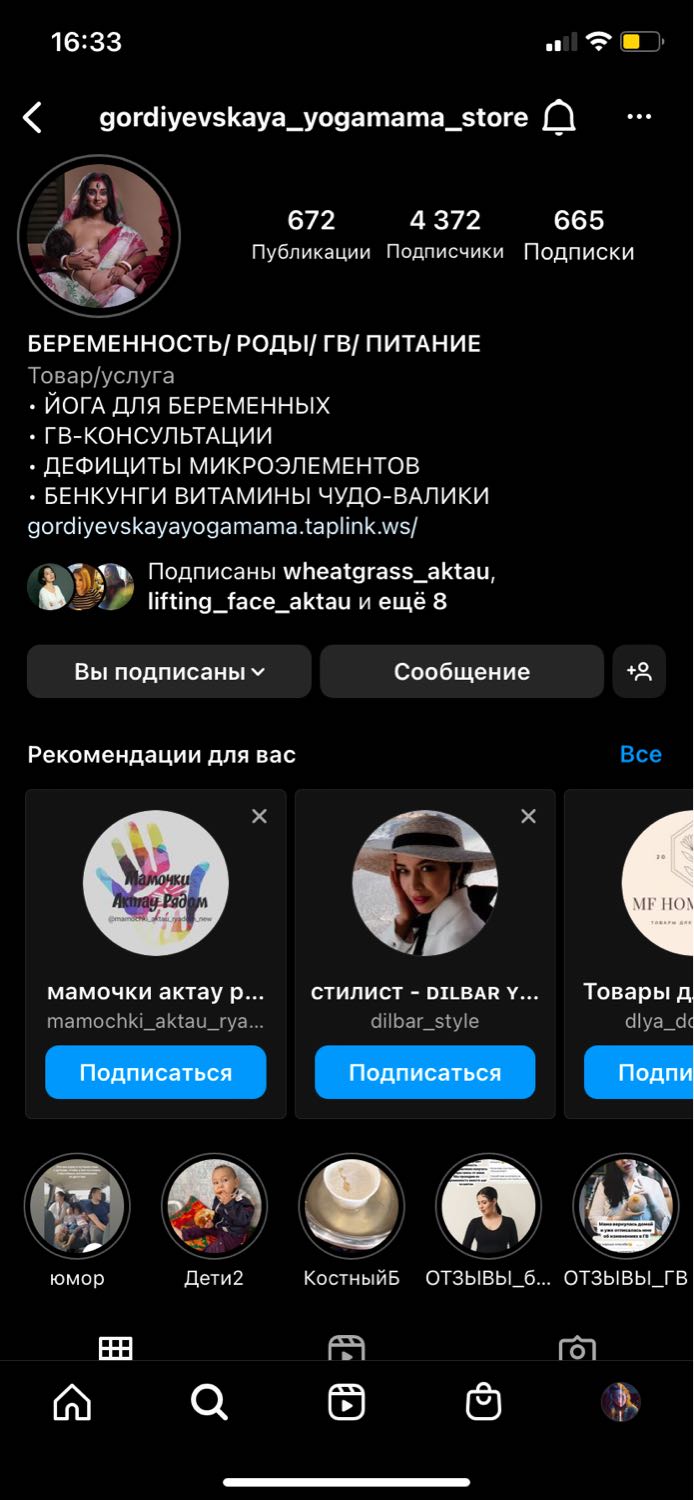The width and height of the screenshot is (694, 1500).
Task: Tap the add-person suggestions icon
Action: (x=639, y=671)
